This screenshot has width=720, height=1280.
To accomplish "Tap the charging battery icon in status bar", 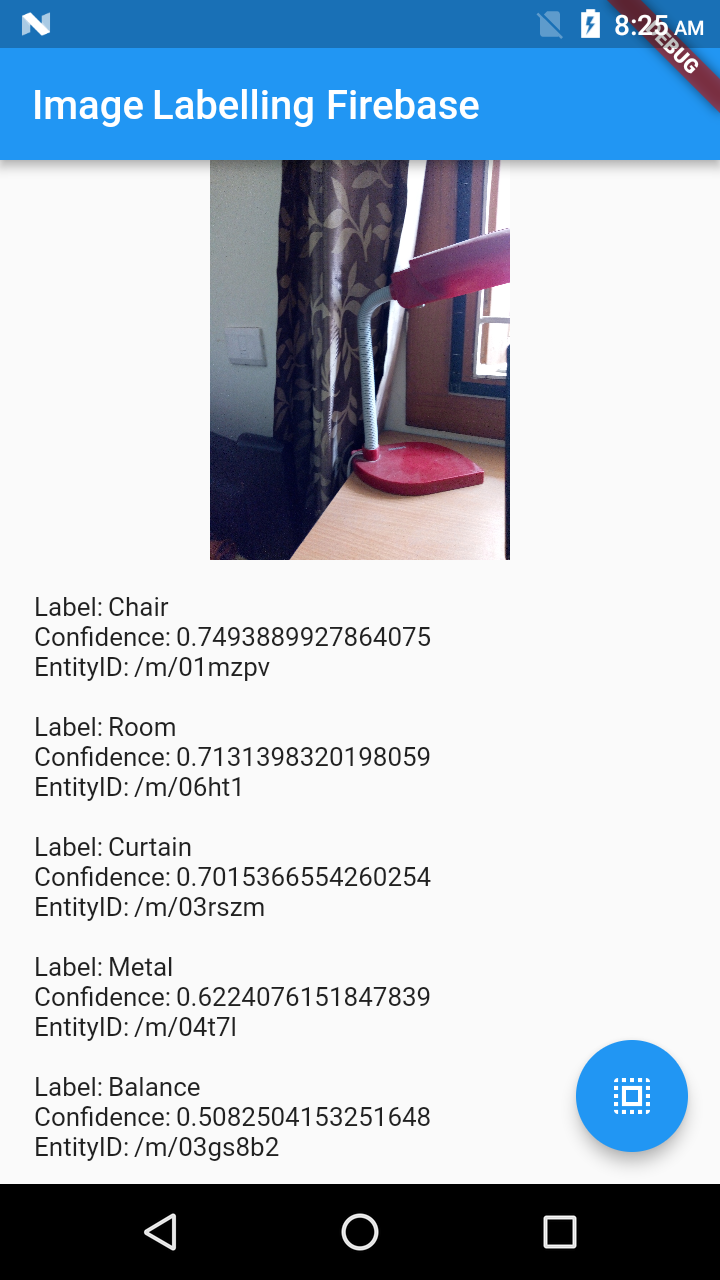I will pos(589,24).
